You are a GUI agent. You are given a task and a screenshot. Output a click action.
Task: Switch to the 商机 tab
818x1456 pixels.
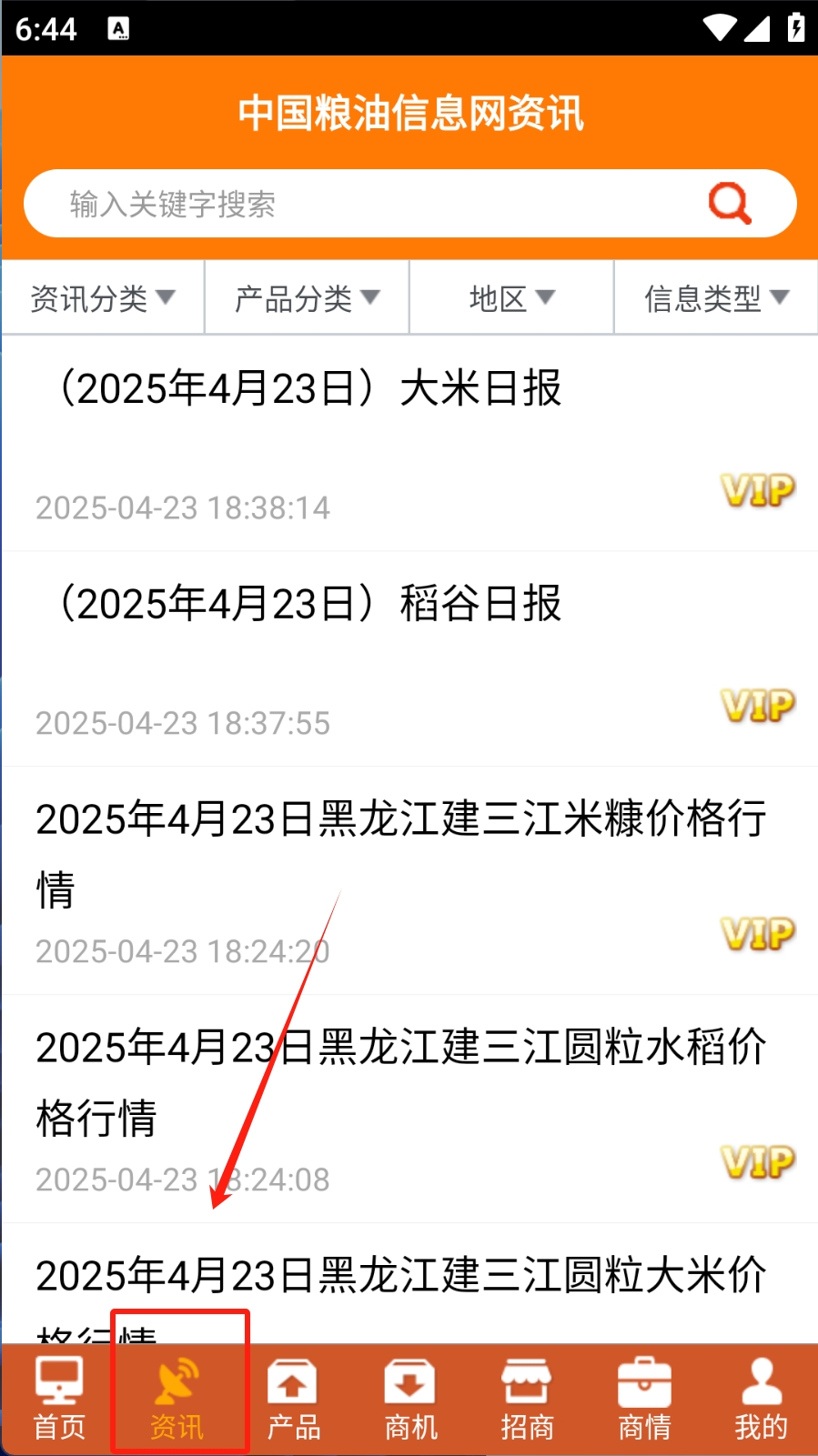(x=410, y=1399)
